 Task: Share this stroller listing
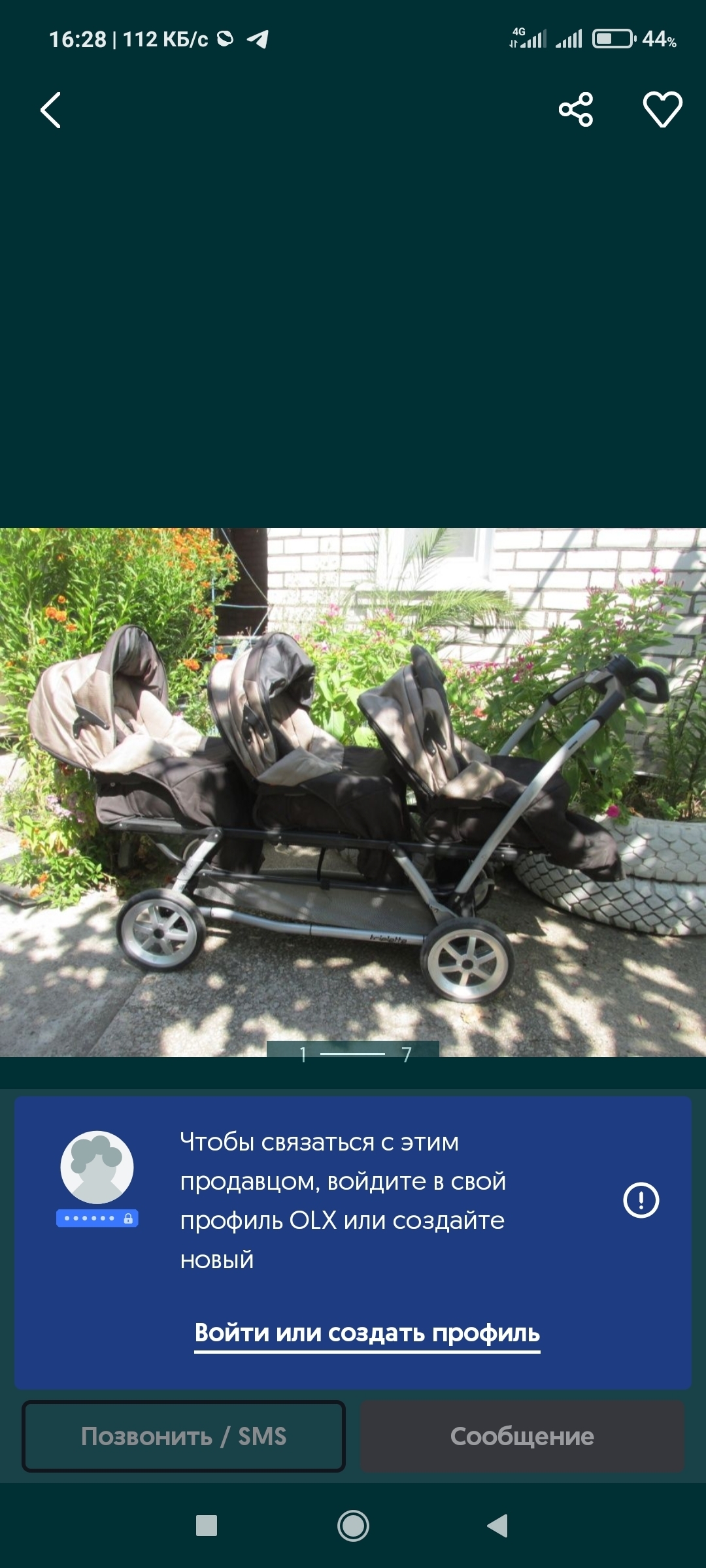pyautogui.click(x=576, y=109)
